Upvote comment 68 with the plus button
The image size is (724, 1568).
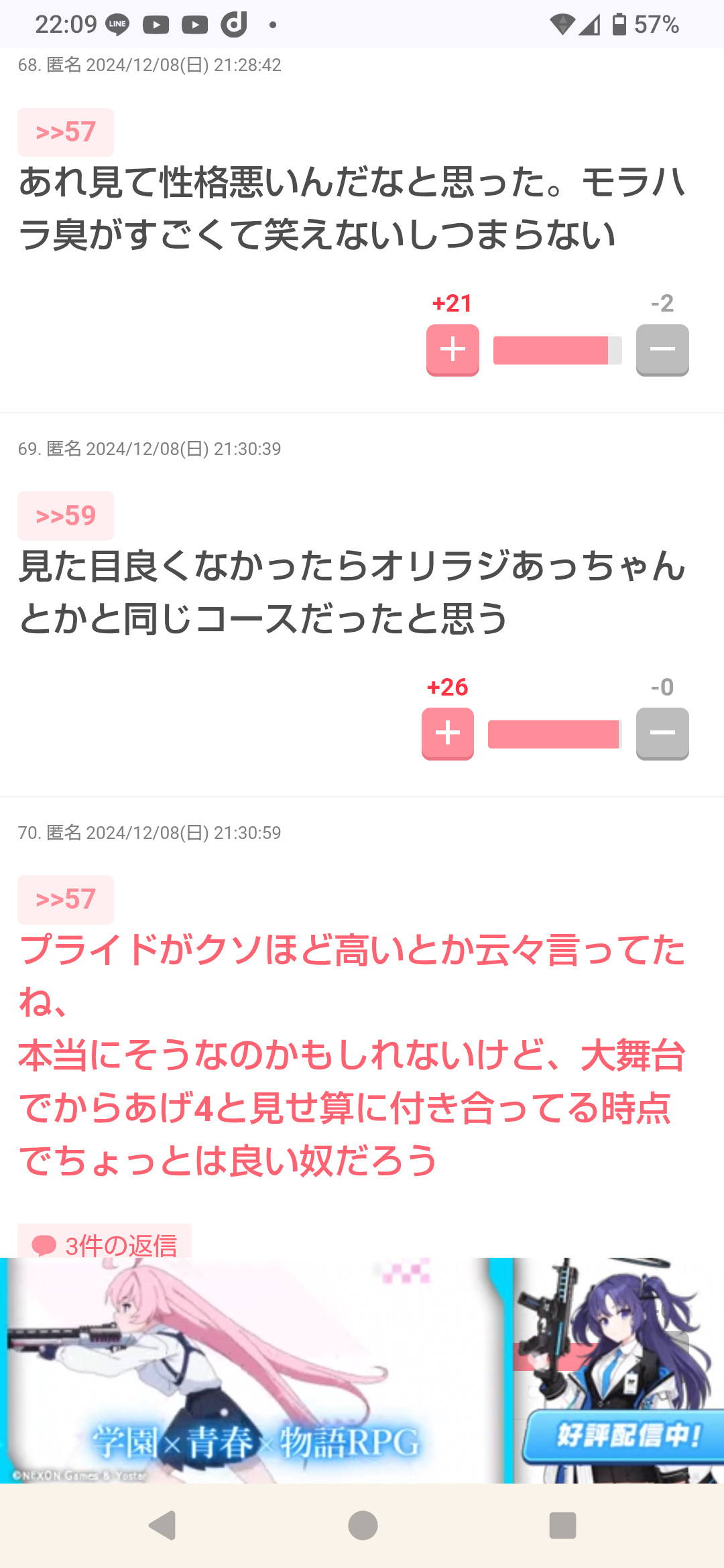(452, 350)
